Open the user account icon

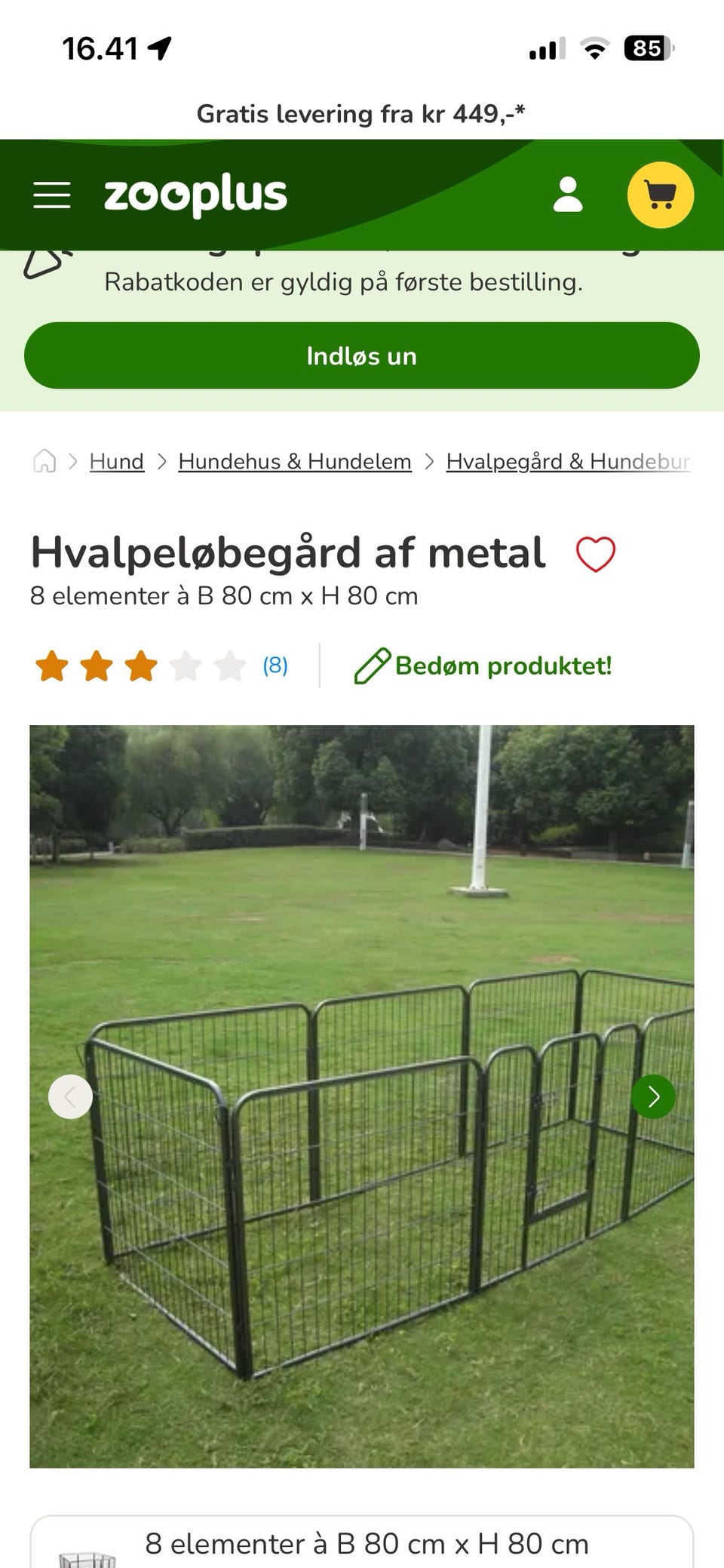click(569, 195)
